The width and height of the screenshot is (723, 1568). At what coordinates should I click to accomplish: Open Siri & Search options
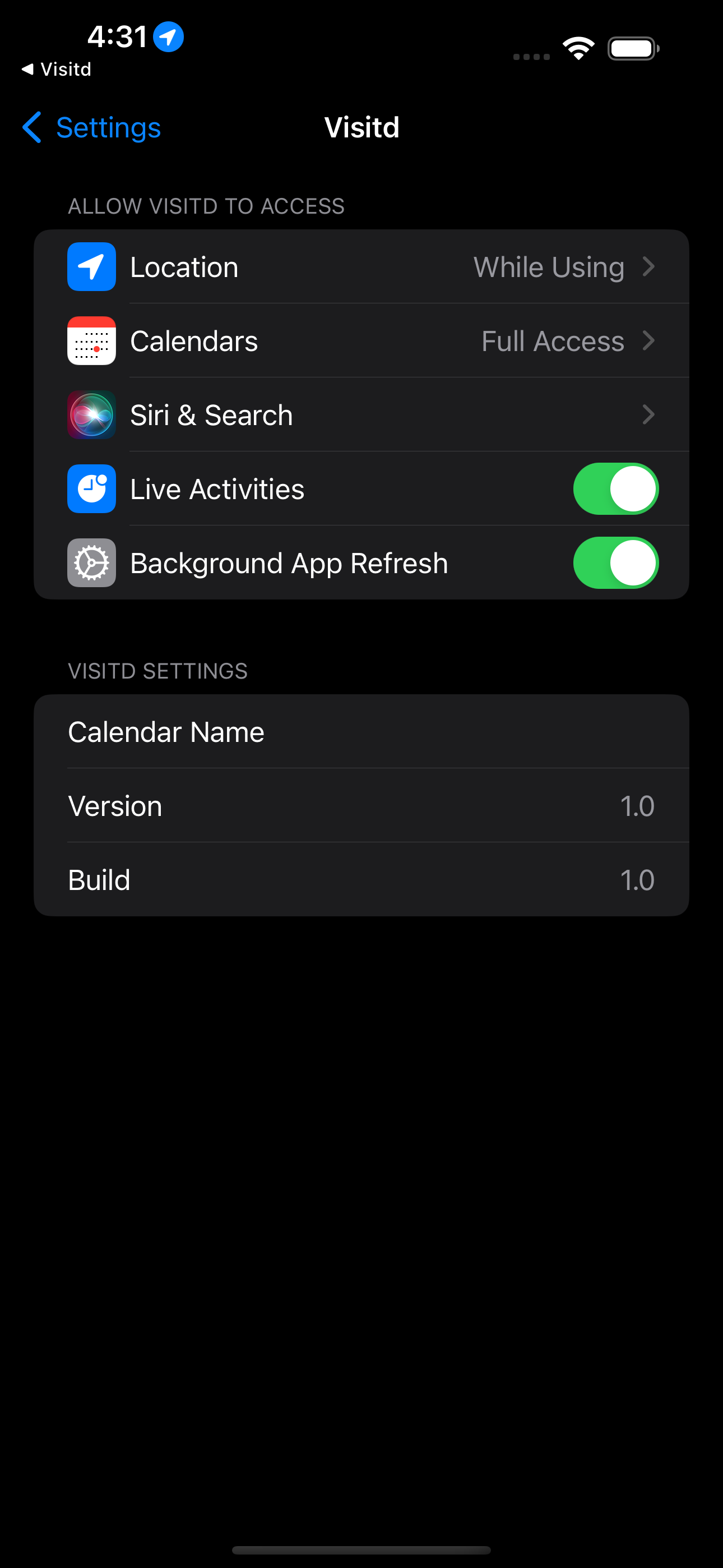point(361,415)
